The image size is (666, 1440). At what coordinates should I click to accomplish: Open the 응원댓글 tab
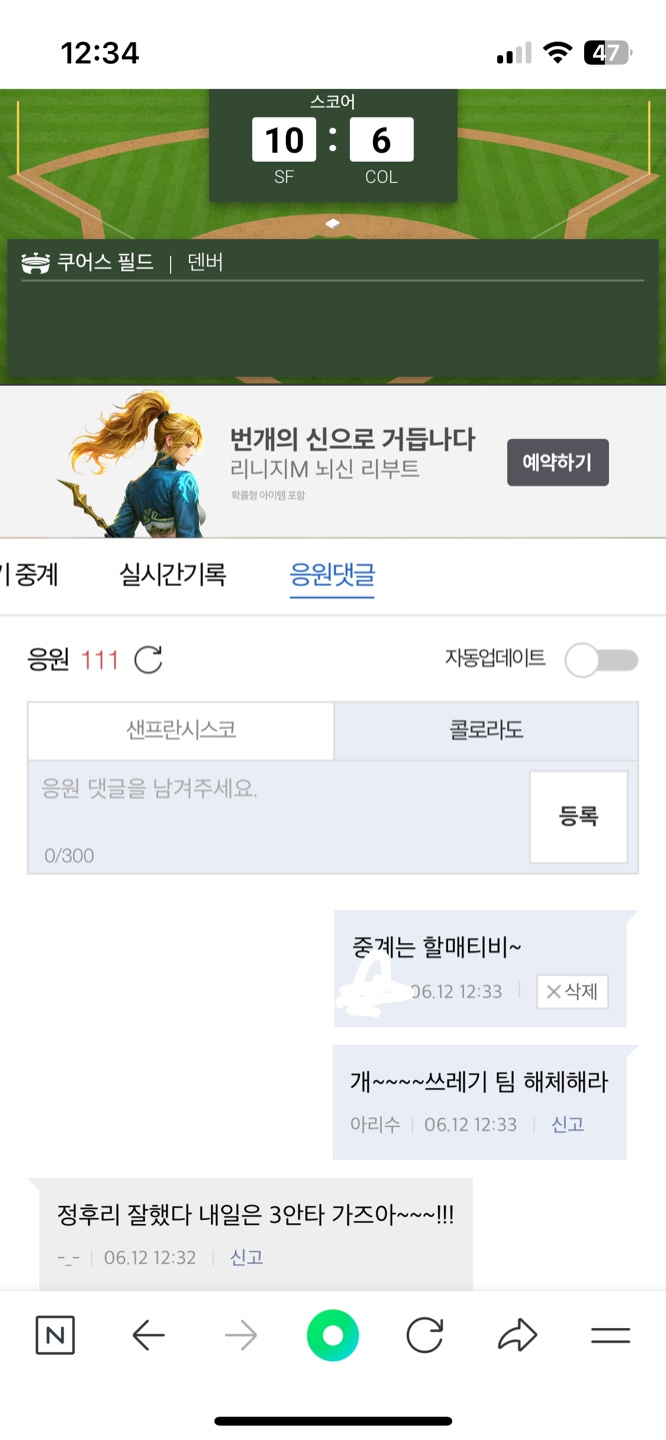[x=332, y=575]
